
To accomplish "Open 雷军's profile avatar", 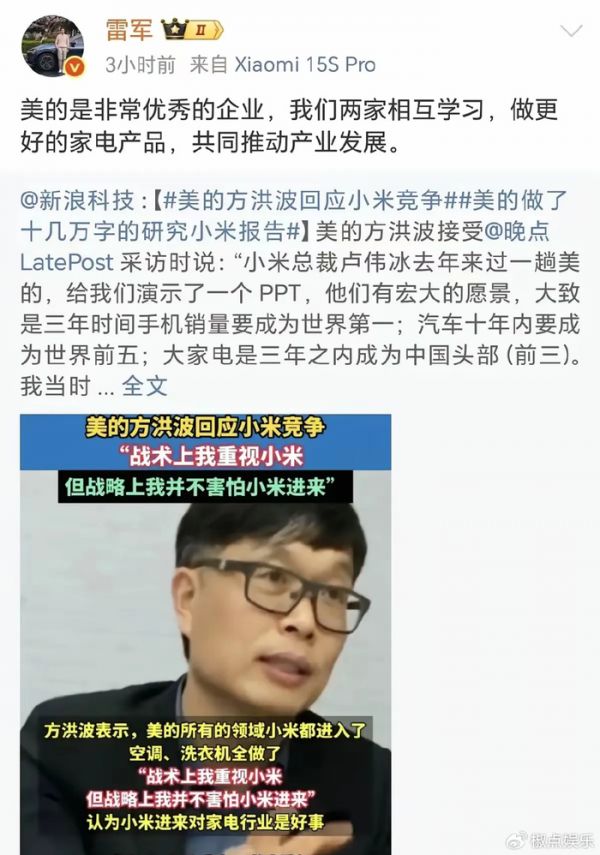I will 52,46.
